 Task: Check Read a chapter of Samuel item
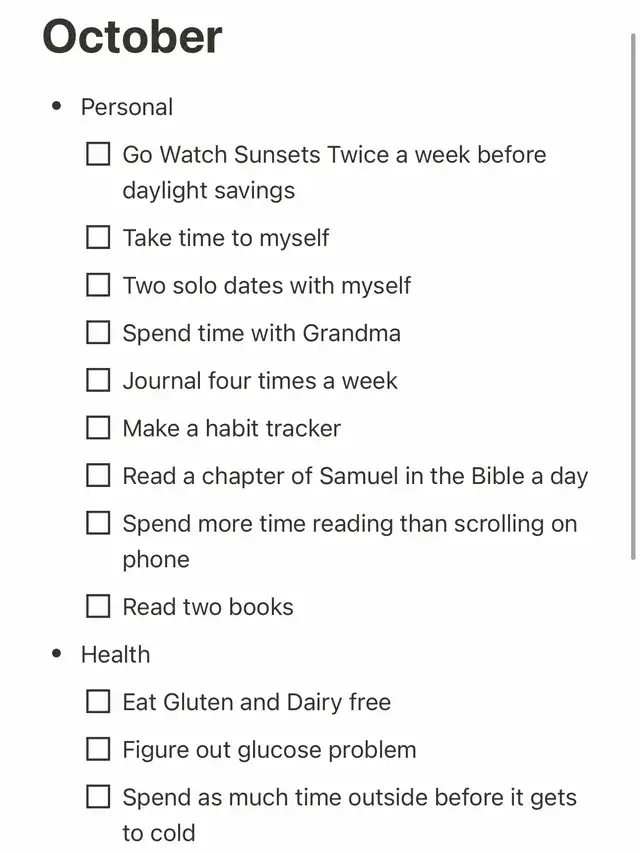click(98, 476)
